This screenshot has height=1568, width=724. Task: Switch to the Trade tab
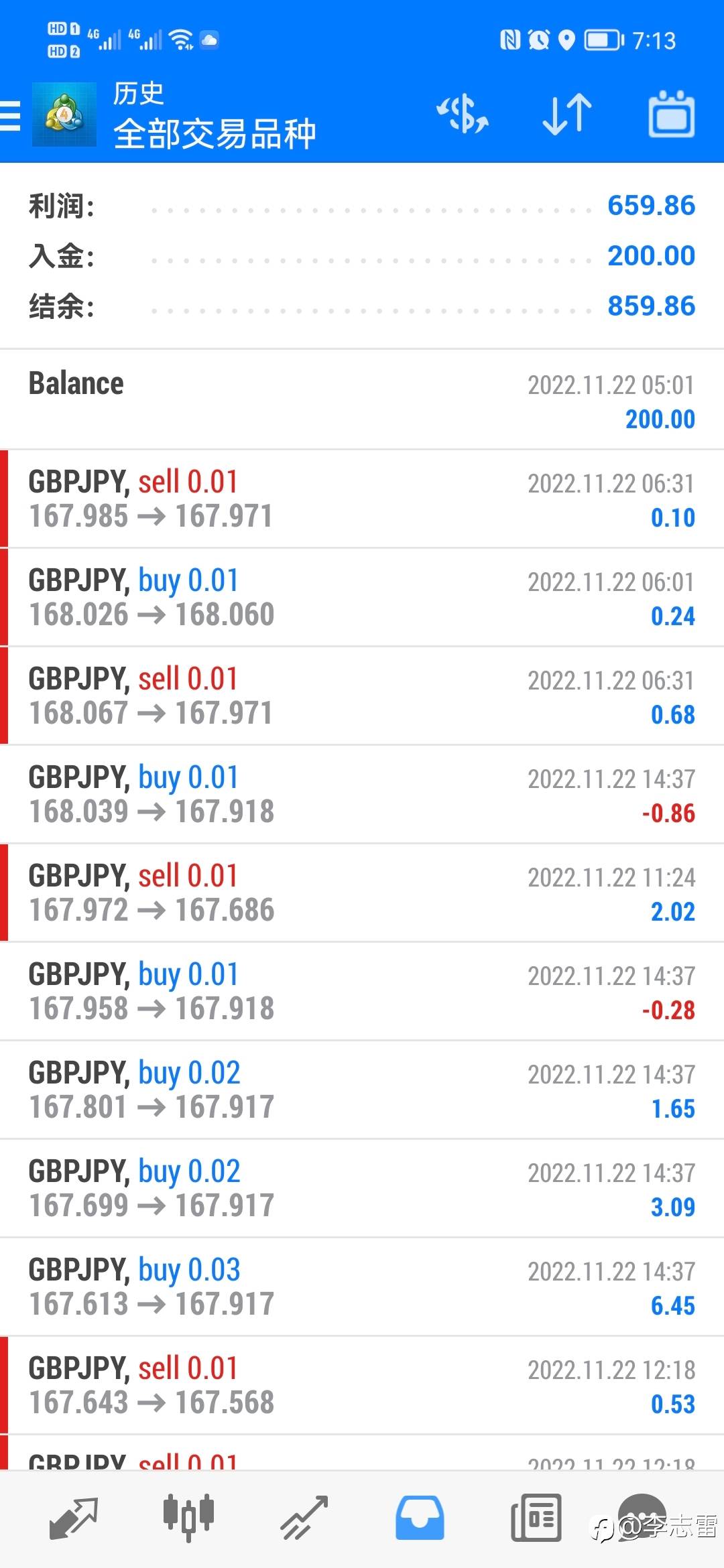[x=304, y=1517]
